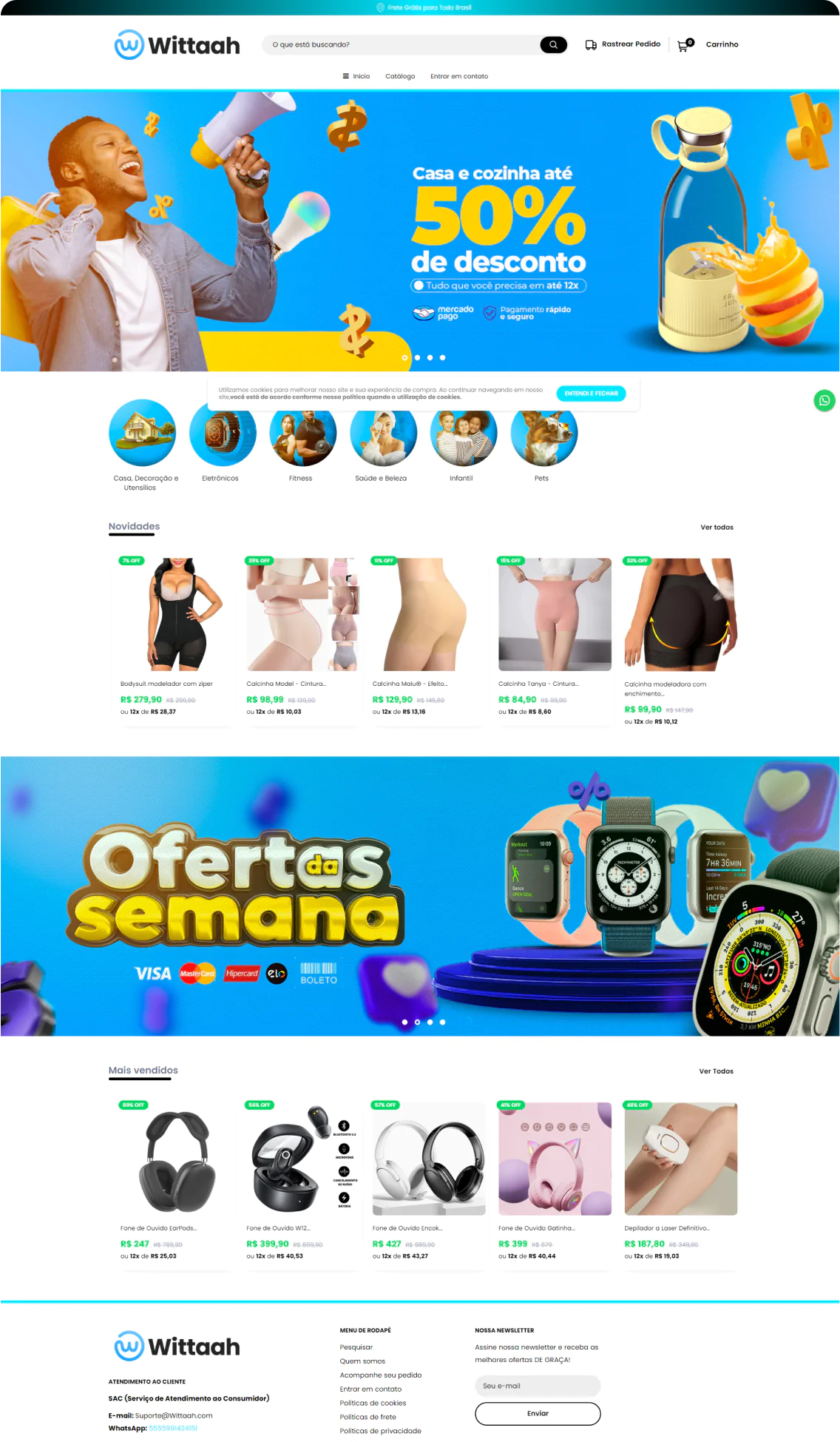Screen dimensions: 840x1442
Task: Open Fone de Ouvido Gatinha product
Action: pyautogui.click(x=555, y=1159)
